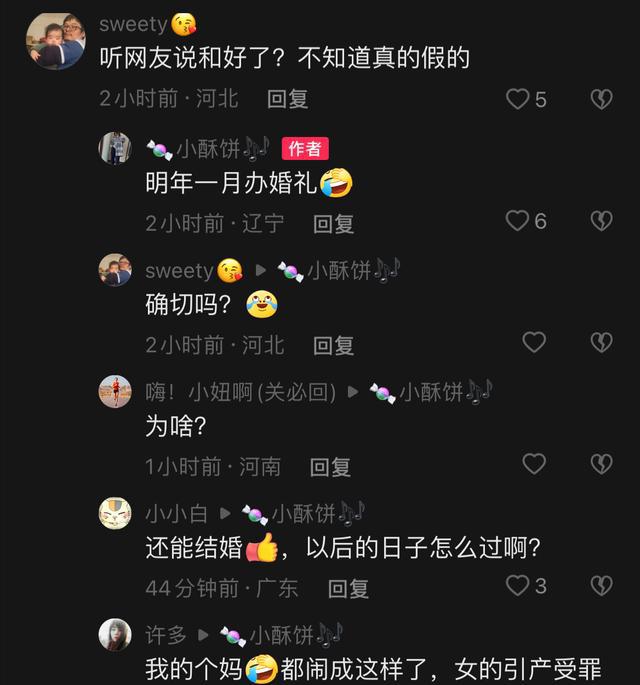The height and width of the screenshot is (685, 640).
Task: Open 许多's profile avatar
Action: click(x=115, y=635)
